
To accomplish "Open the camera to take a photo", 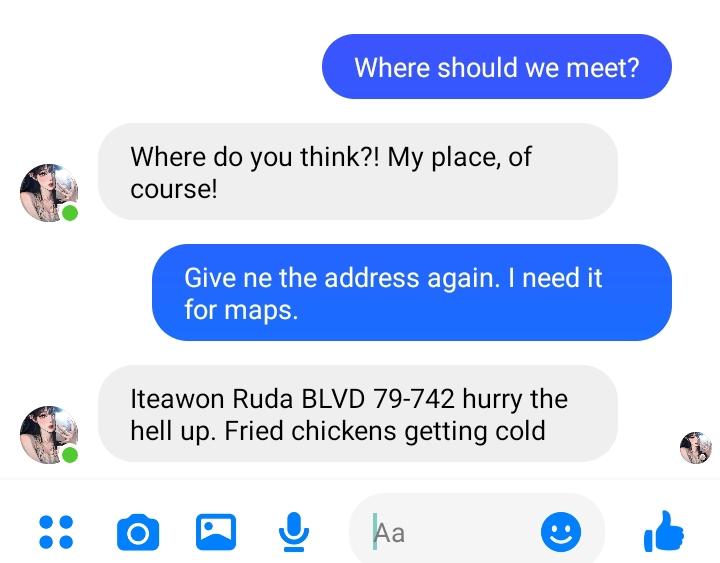I will (137, 532).
